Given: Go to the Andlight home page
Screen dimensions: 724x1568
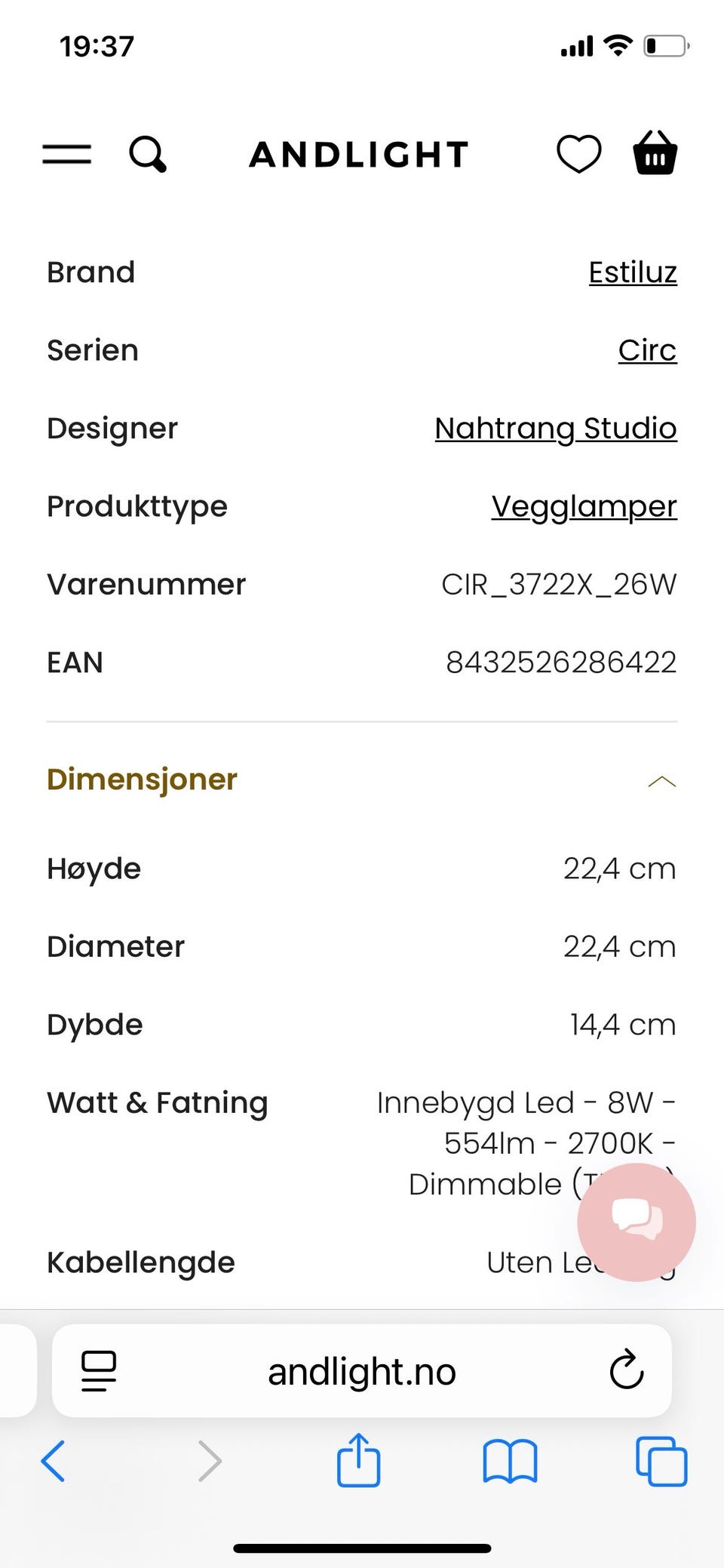Looking at the screenshot, I should [359, 155].
